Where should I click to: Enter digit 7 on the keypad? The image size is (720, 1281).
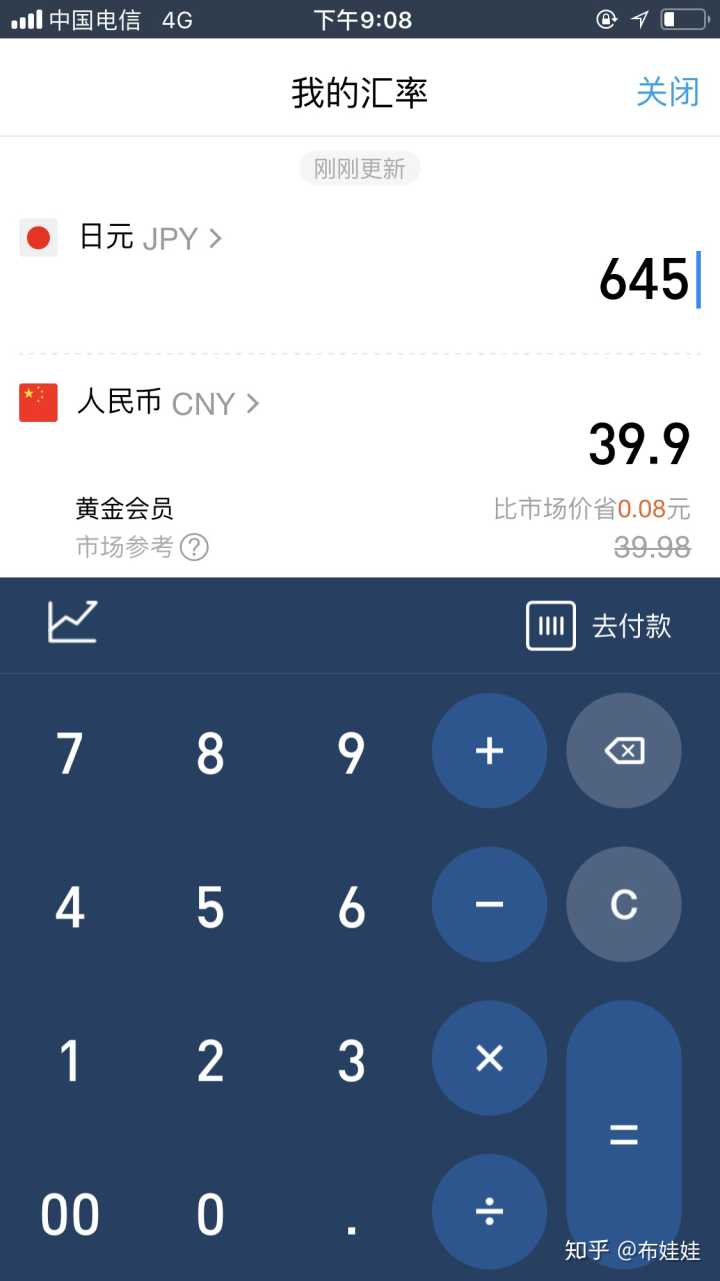69,754
